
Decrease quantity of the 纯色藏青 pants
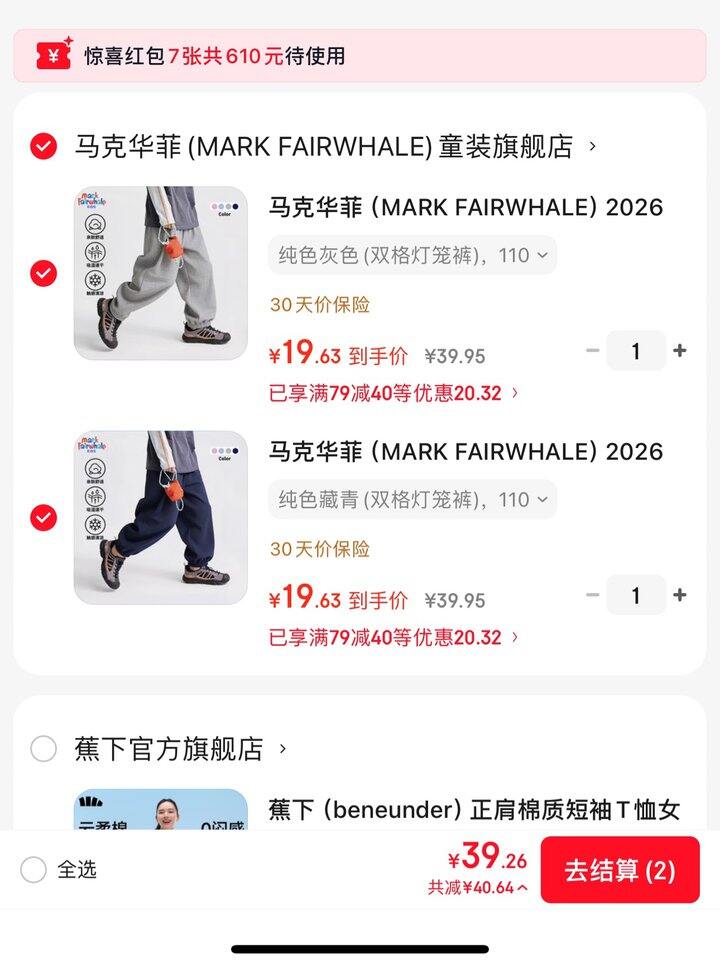pos(592,595)
